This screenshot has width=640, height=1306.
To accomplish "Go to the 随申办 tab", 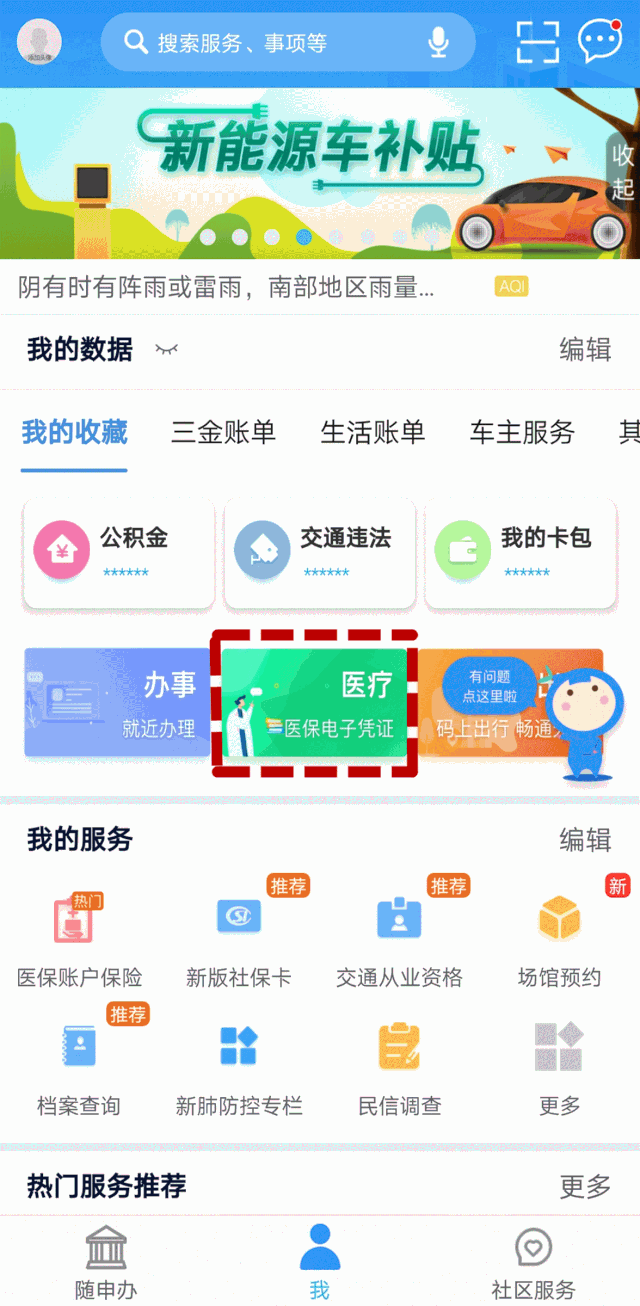I will pos(106,1263).
